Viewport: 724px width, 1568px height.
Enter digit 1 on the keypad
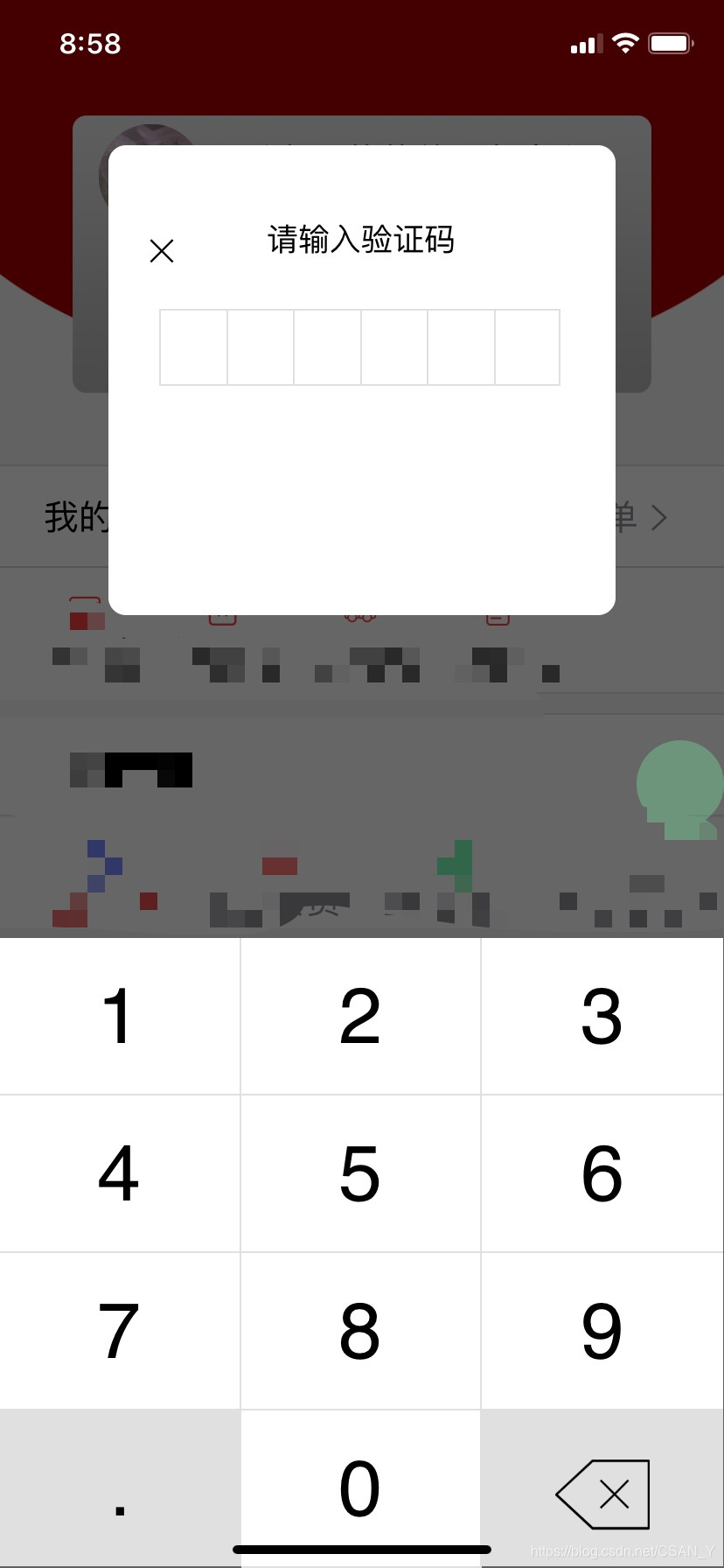(x=119, y=1016)
